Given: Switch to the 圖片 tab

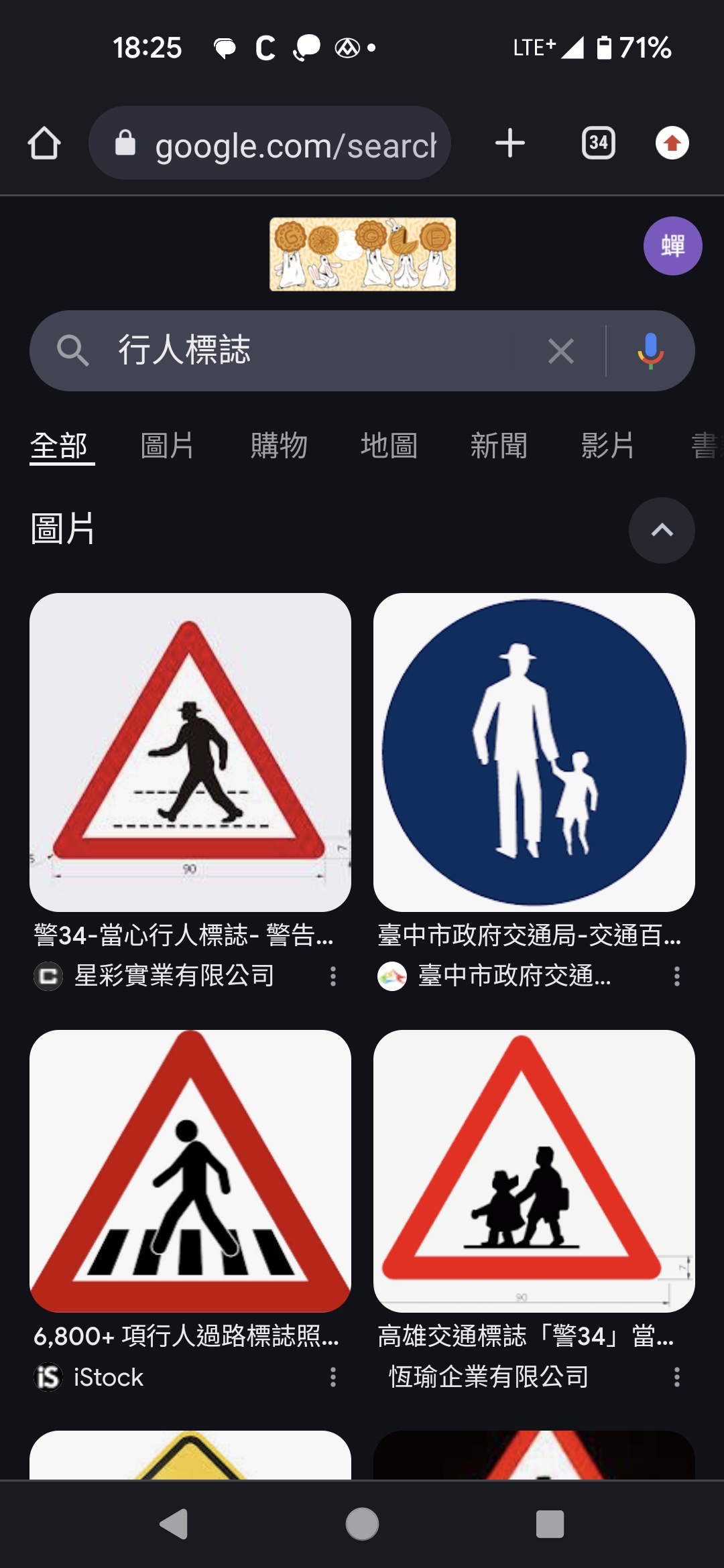Looking at the screenshot, I should (x=168, y=446).
